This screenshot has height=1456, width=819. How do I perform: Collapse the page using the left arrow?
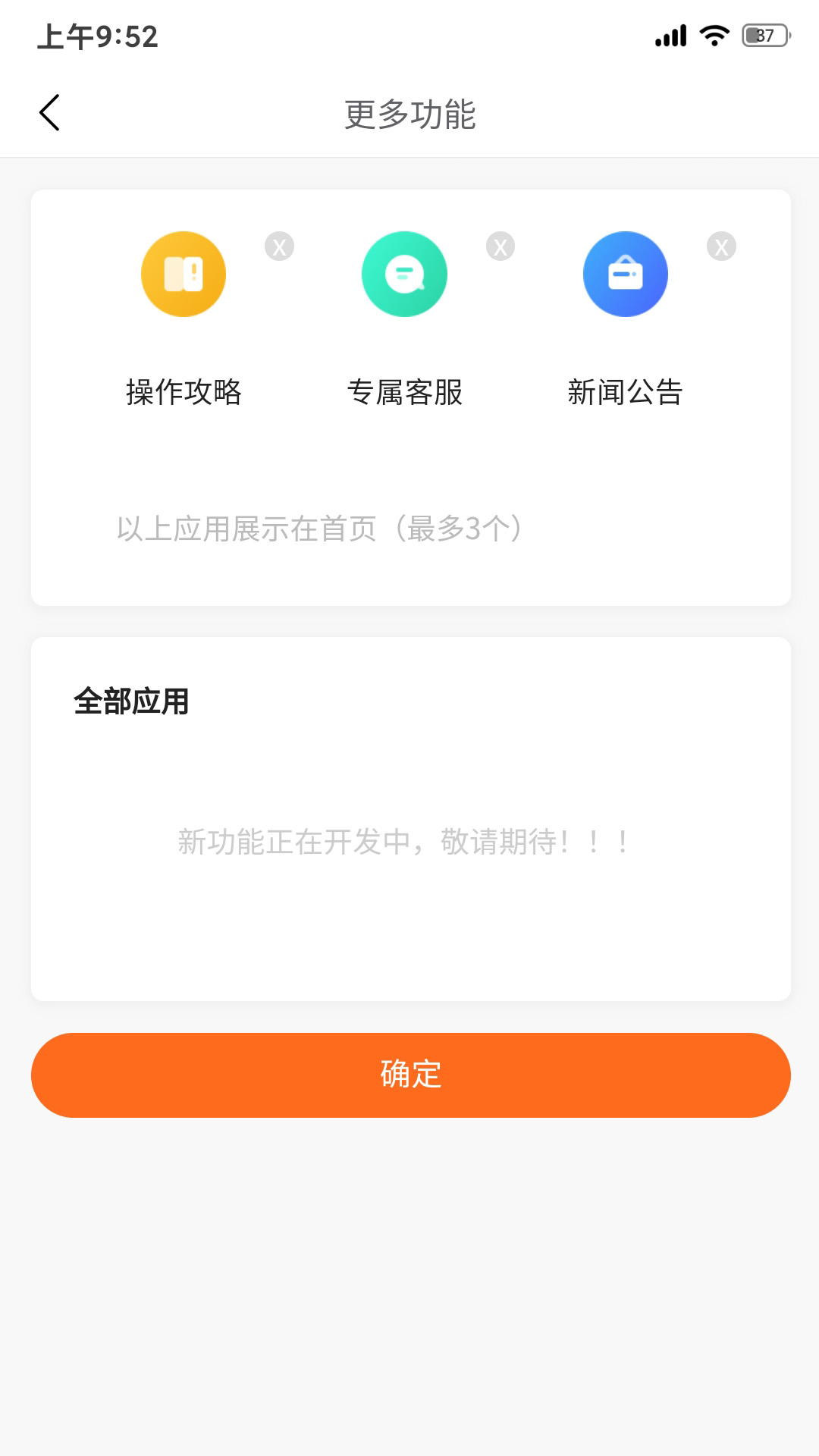tap(50, 112)
